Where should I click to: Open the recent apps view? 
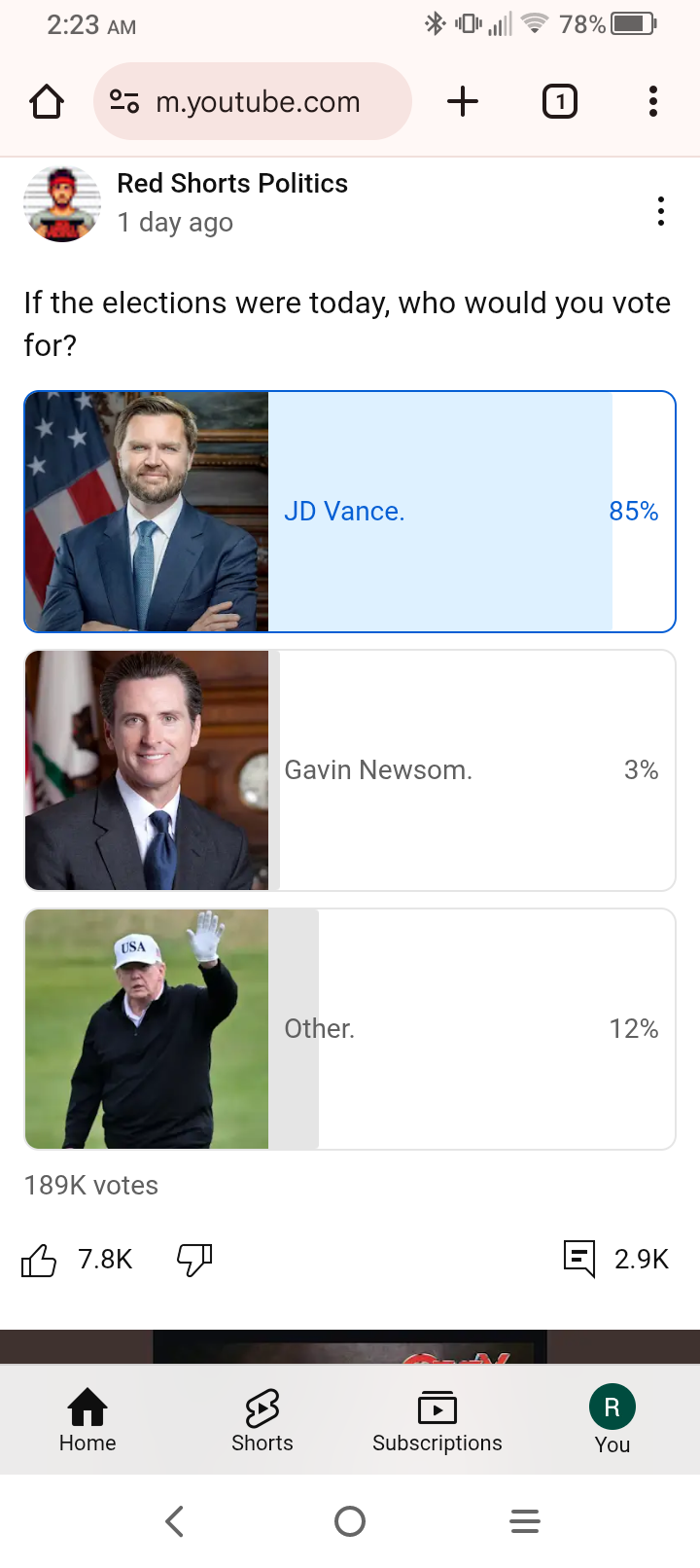pyautogui.click(x=525, y=1521)
